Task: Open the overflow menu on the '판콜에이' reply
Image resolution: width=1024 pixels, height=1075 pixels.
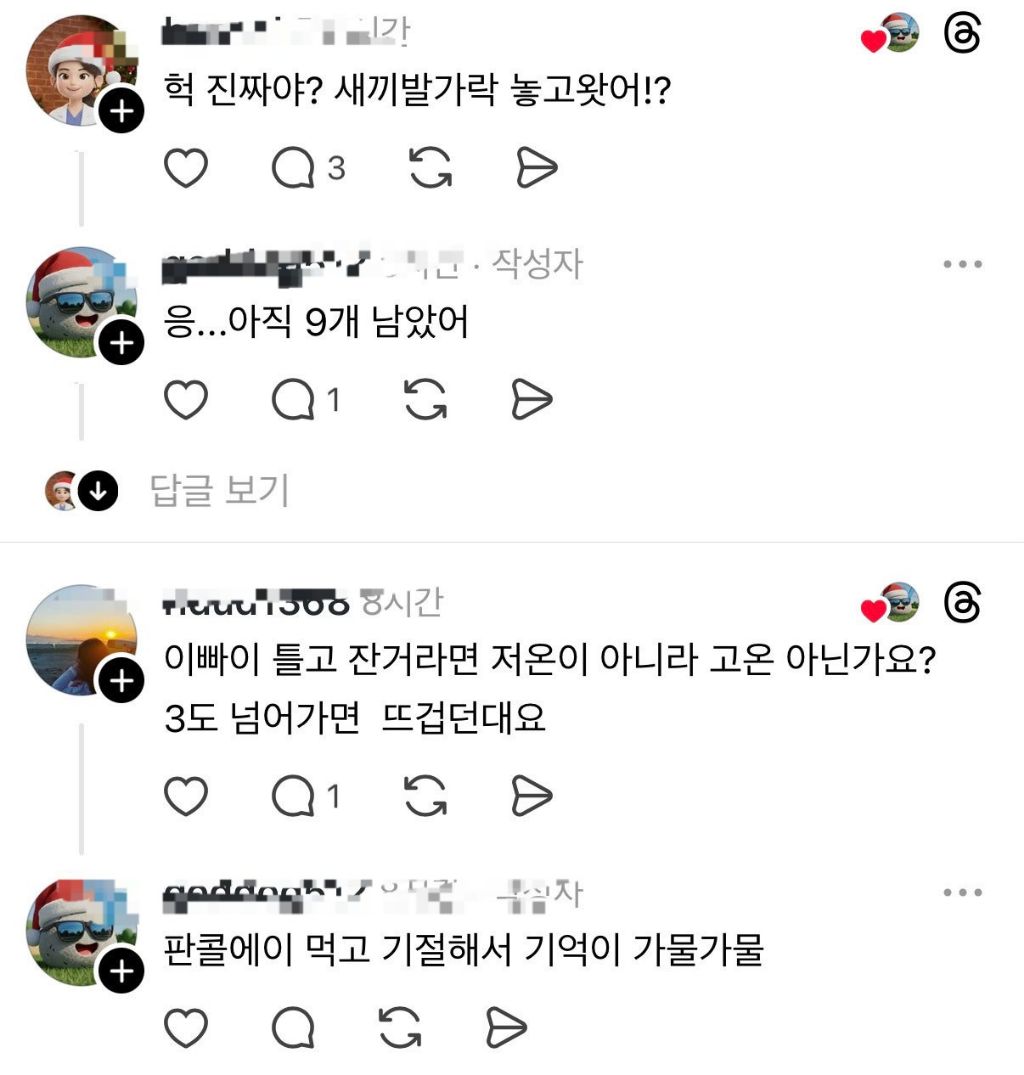Action: 962,893
